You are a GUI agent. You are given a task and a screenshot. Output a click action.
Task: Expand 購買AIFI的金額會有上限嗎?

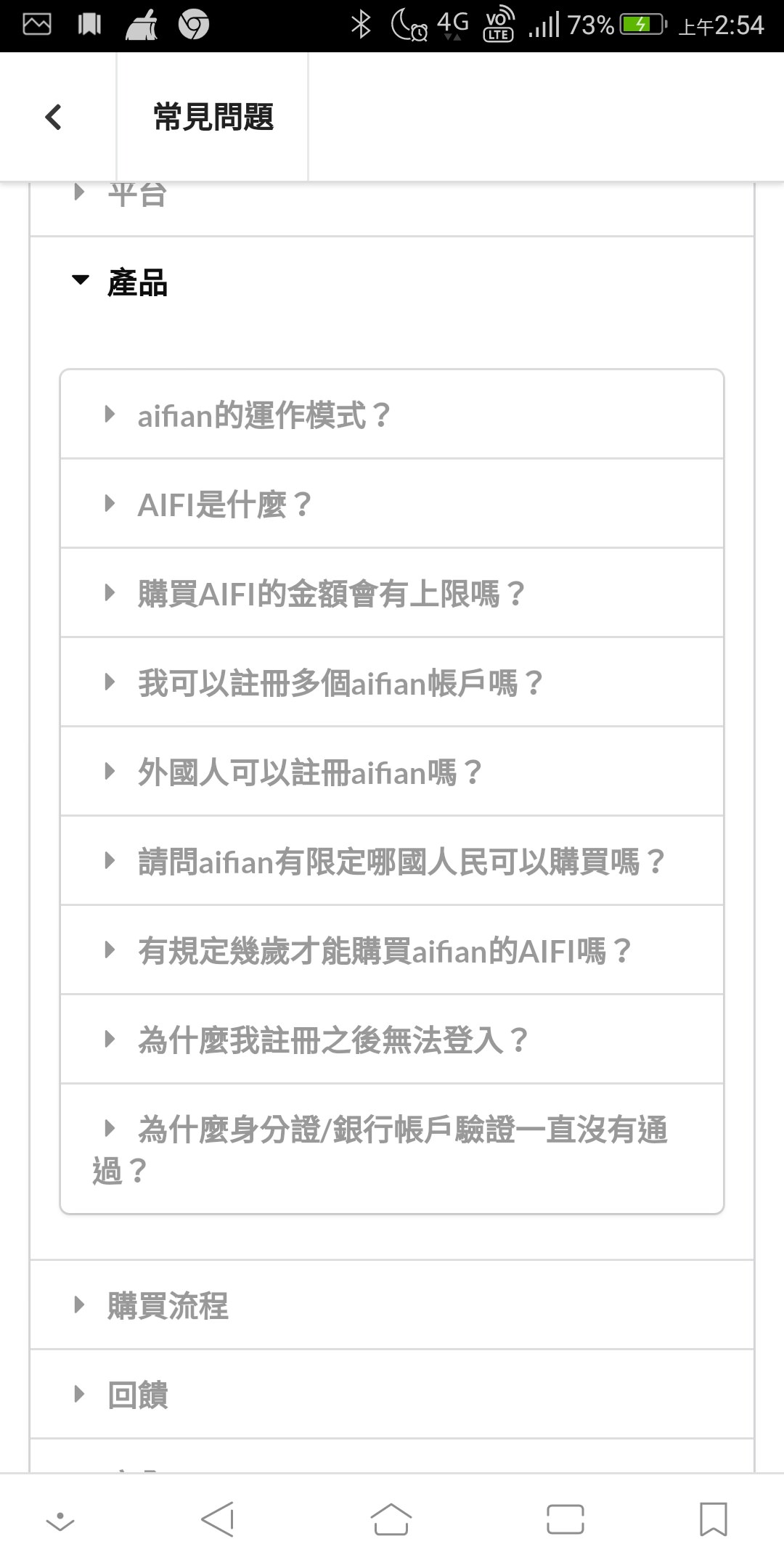tap(331, 594)
